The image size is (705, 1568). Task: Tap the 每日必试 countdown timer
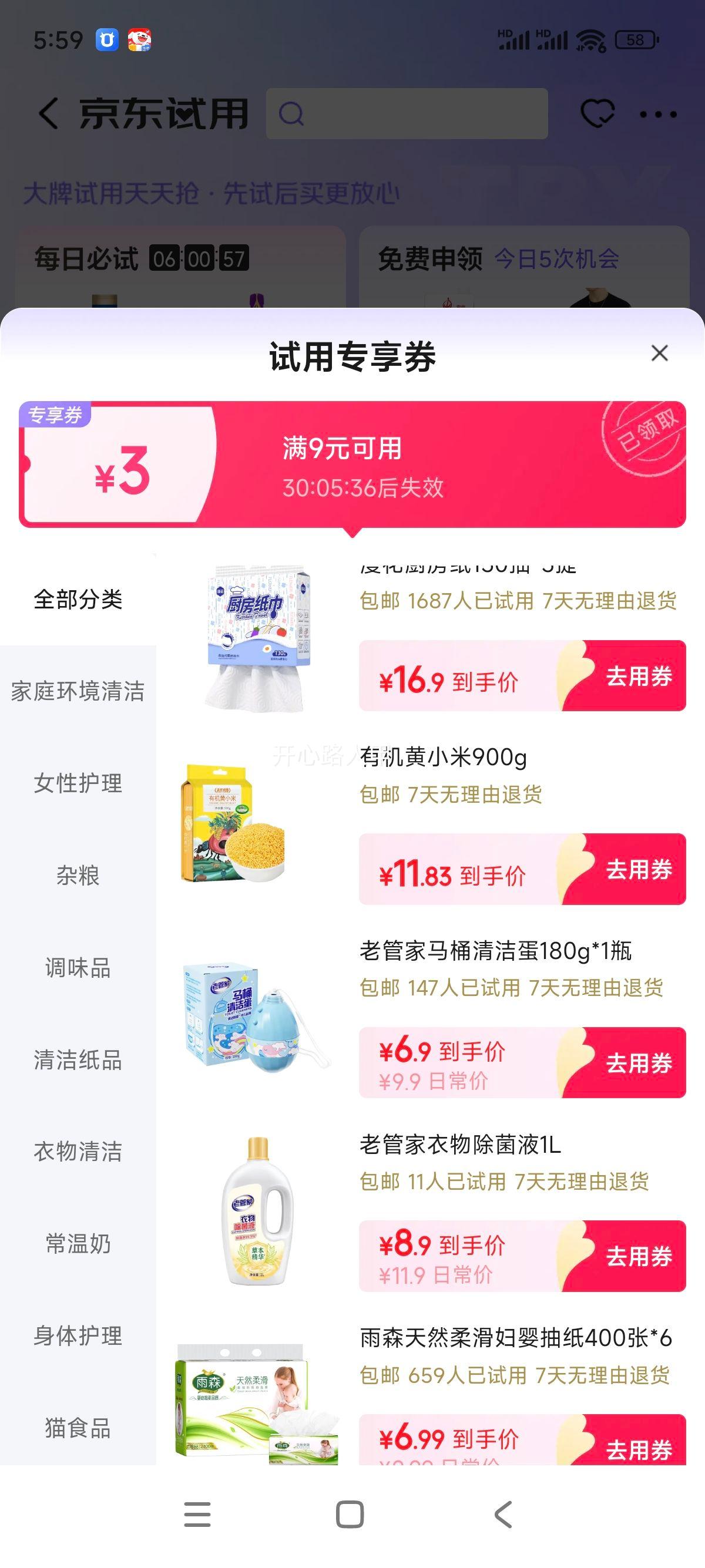(x=199, y=257)
